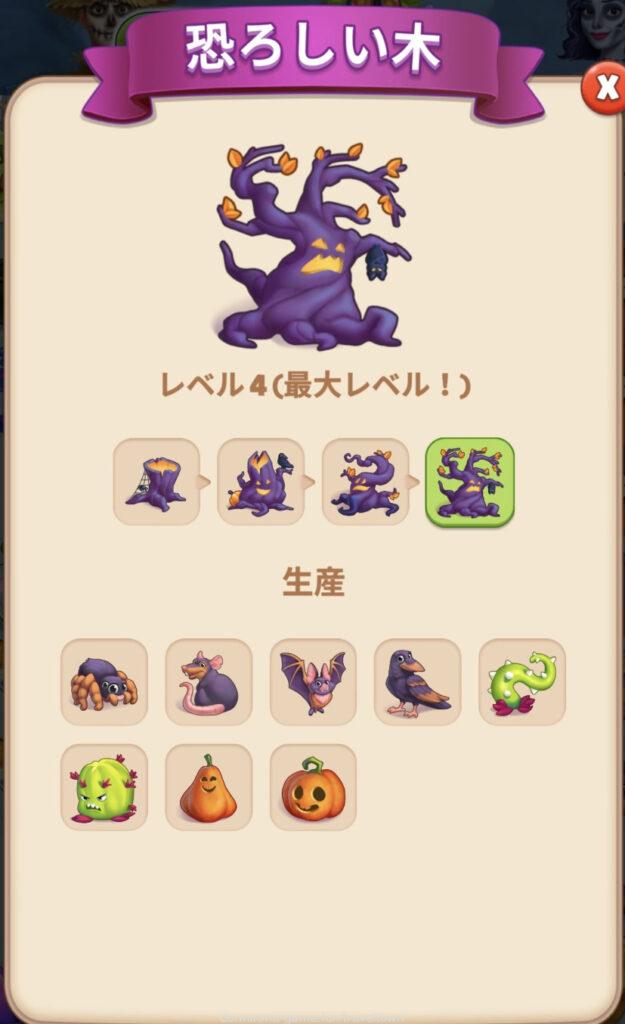Open the crow production item
Viewport: 625px width, 1024px height.
(417, 682)
